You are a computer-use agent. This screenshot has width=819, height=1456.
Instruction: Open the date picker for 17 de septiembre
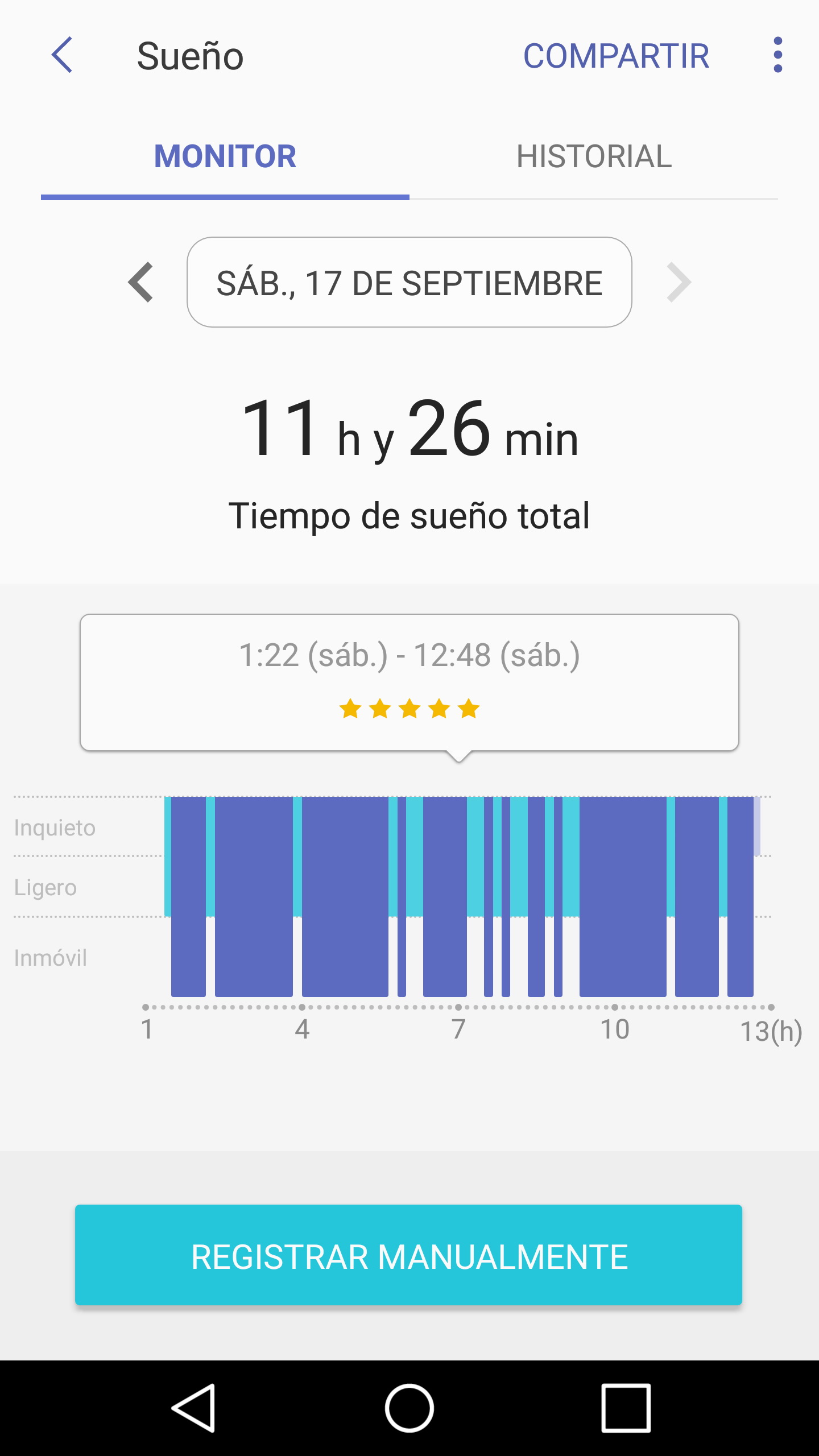click(409, 283)
